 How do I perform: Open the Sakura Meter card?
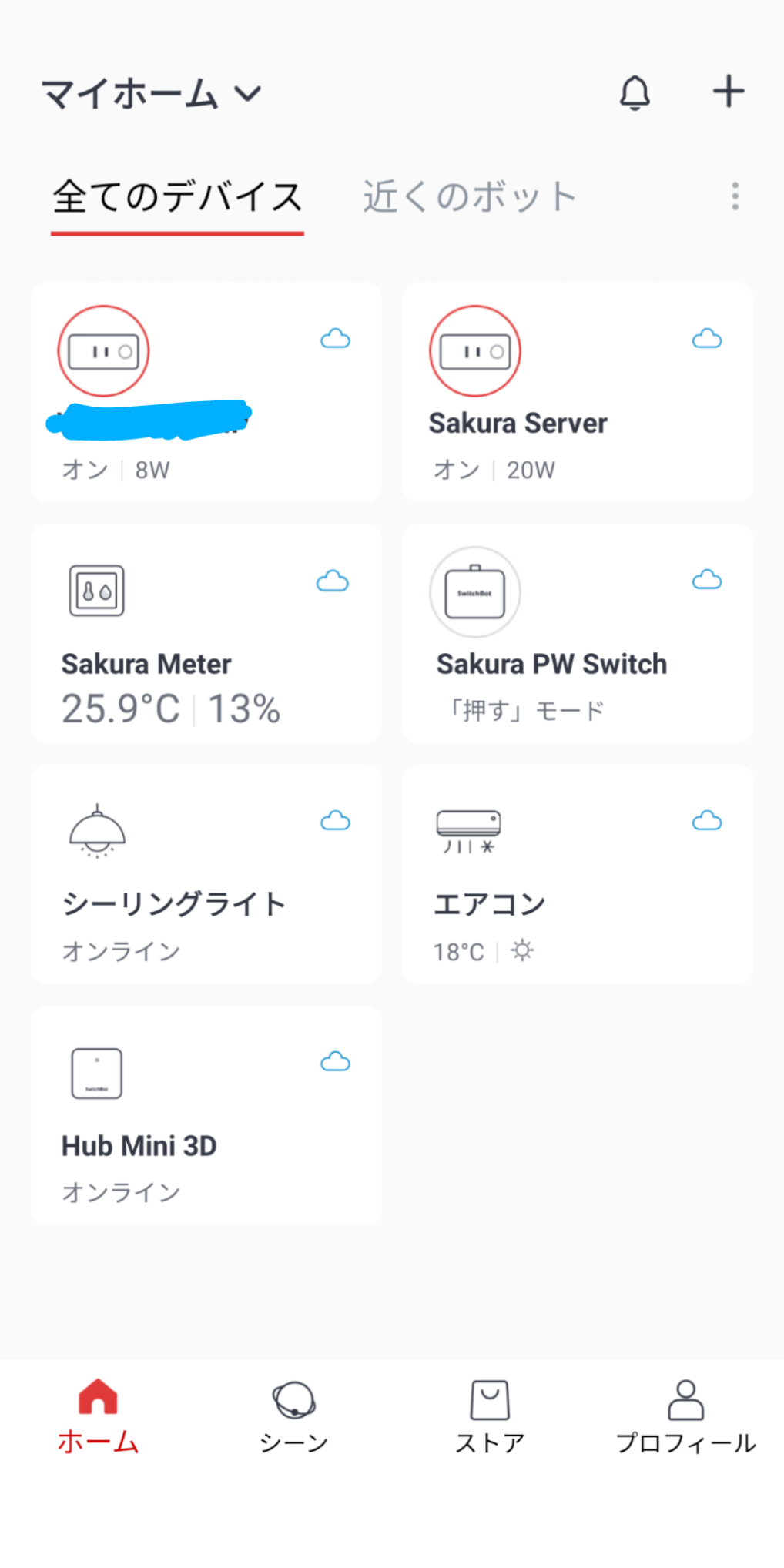[206, 633]
